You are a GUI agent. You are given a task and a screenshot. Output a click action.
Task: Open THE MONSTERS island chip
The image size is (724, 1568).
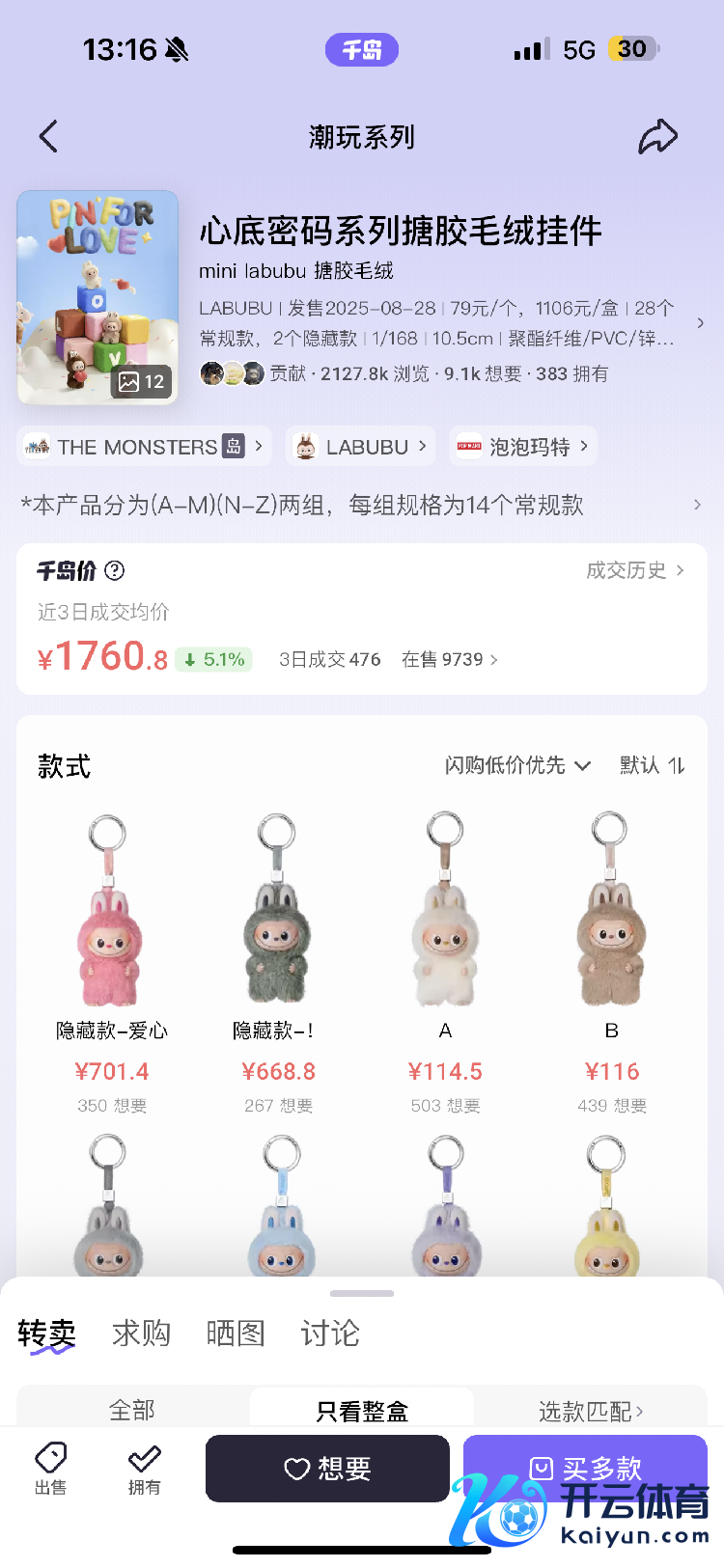(x=145, y=447)
